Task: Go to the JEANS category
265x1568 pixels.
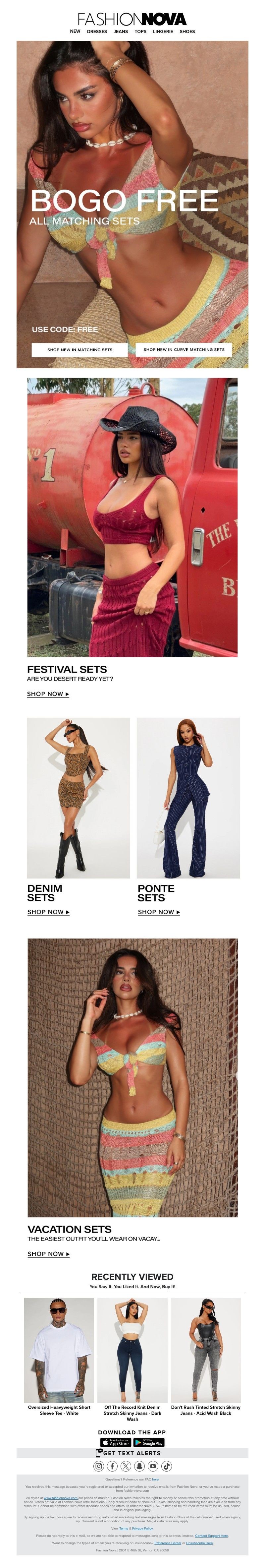Action: tap(120, 31)
